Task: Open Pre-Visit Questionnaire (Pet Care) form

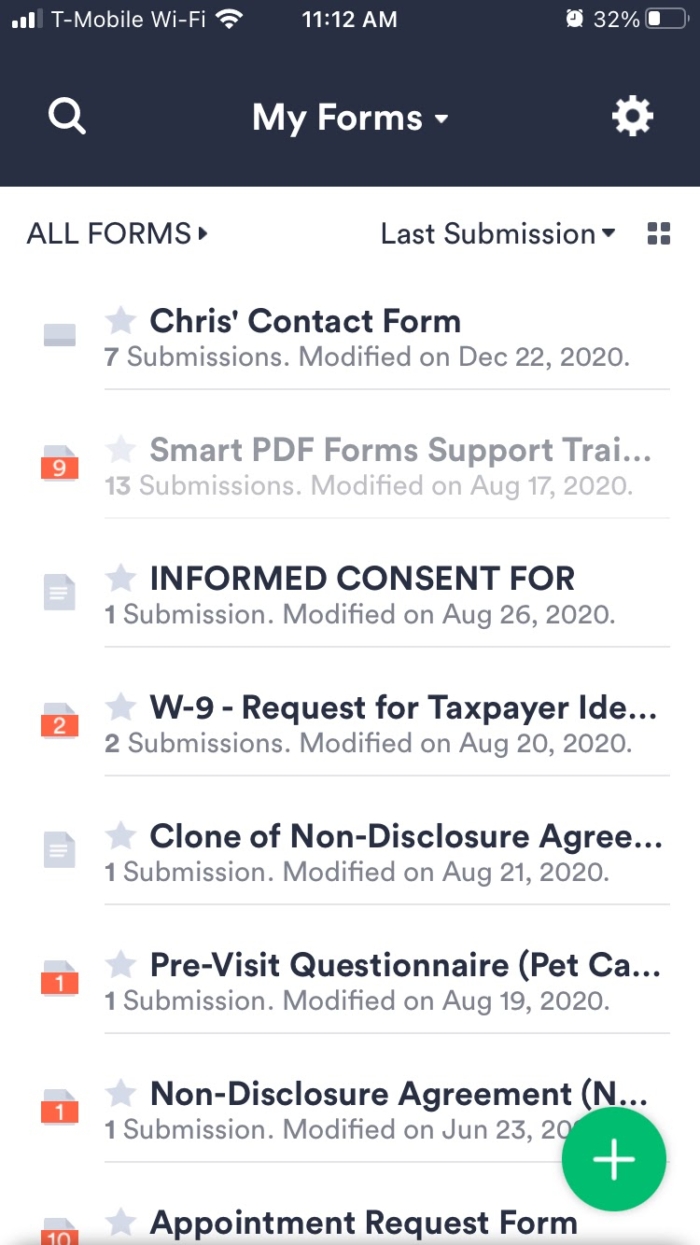Action: tap(405, 965)
